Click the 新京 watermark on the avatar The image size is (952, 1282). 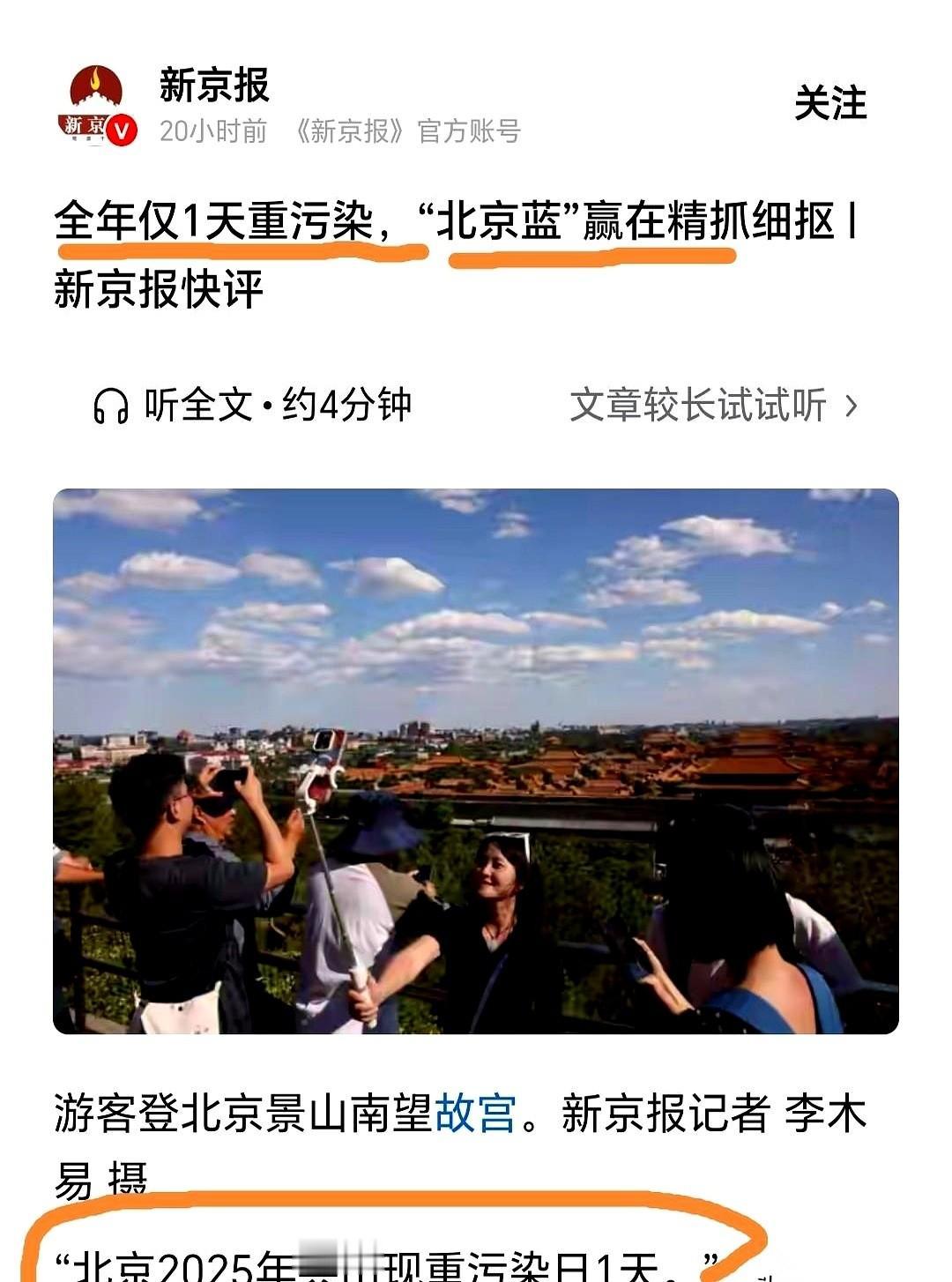point(86,123)
